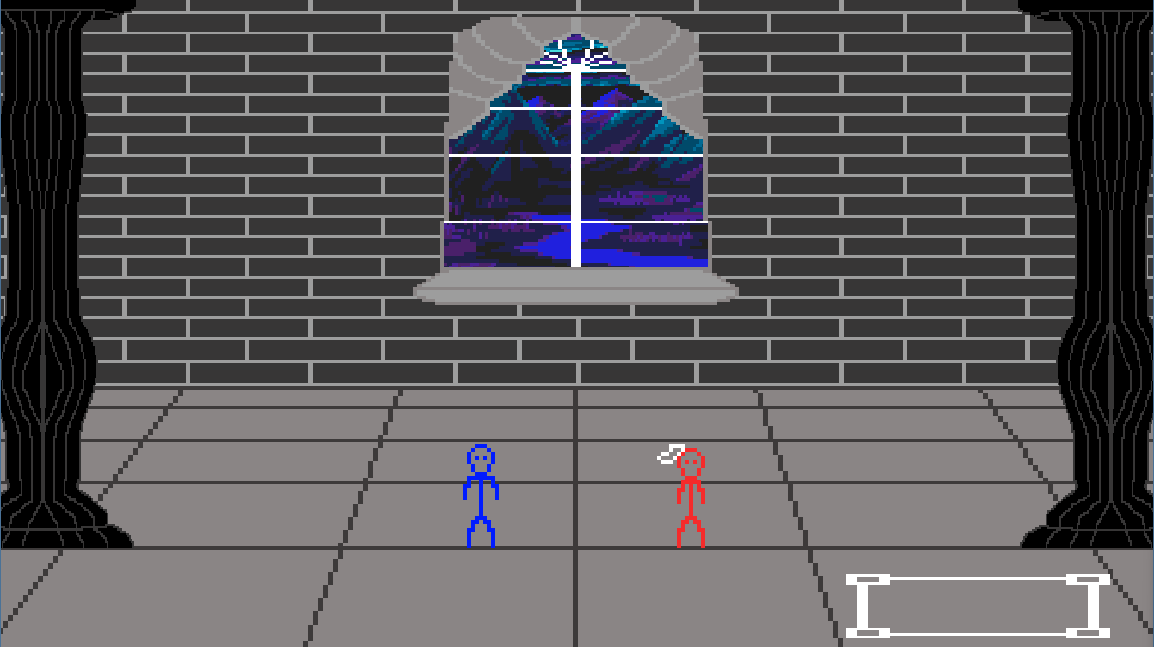Select the red stick figure character

(690, 495)
